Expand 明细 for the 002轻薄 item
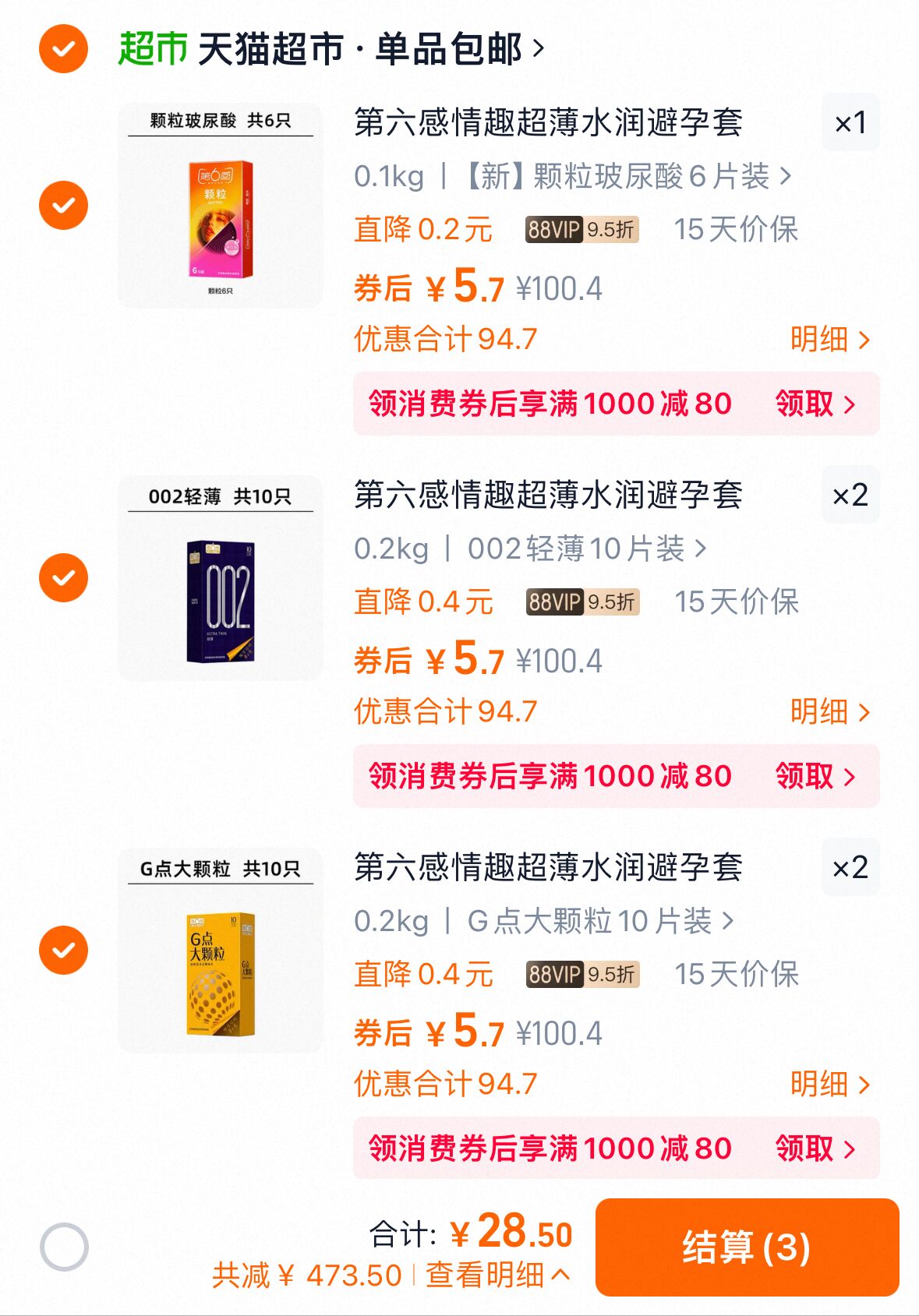Viewport: 919px width, 1316px height. tap(829, 712)
